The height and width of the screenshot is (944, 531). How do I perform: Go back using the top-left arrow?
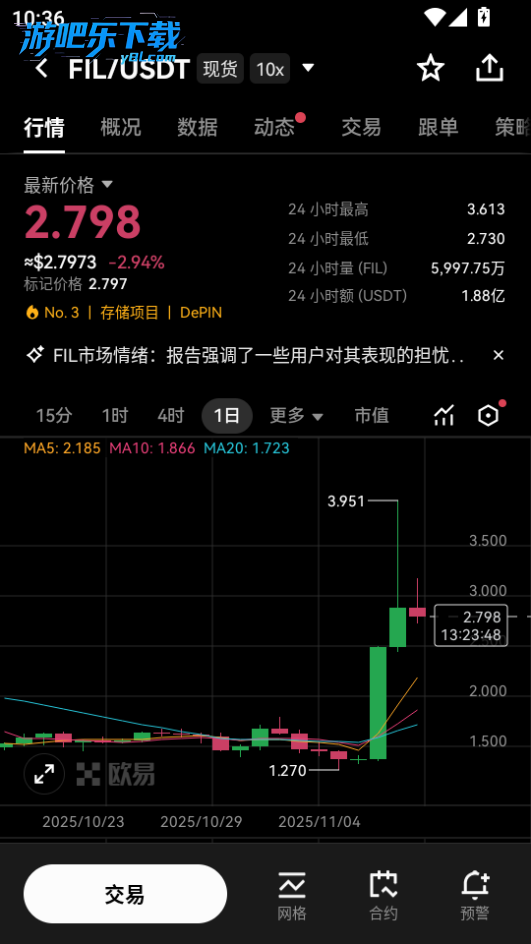[x=41, y=69]
